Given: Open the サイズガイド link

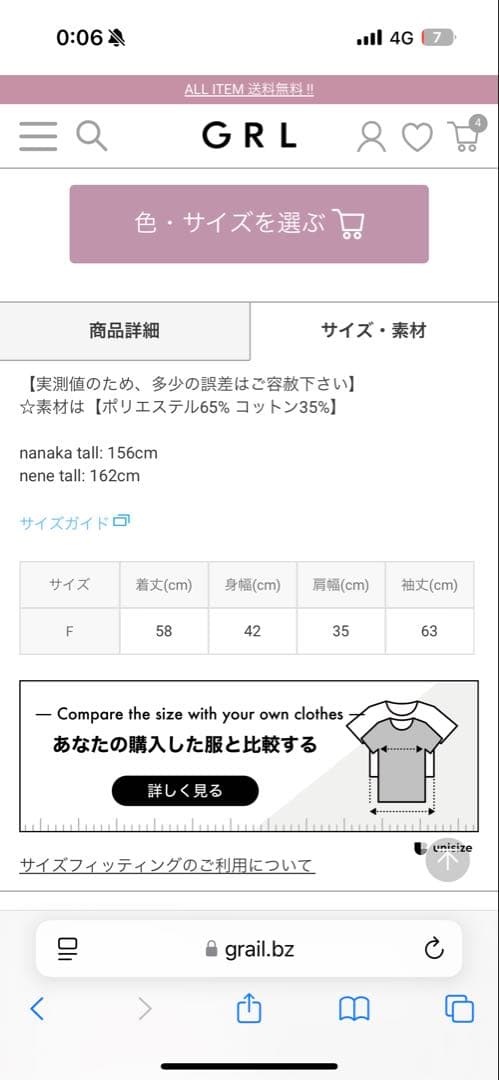Looking at the screenshot, I should (x=74, y=522).
